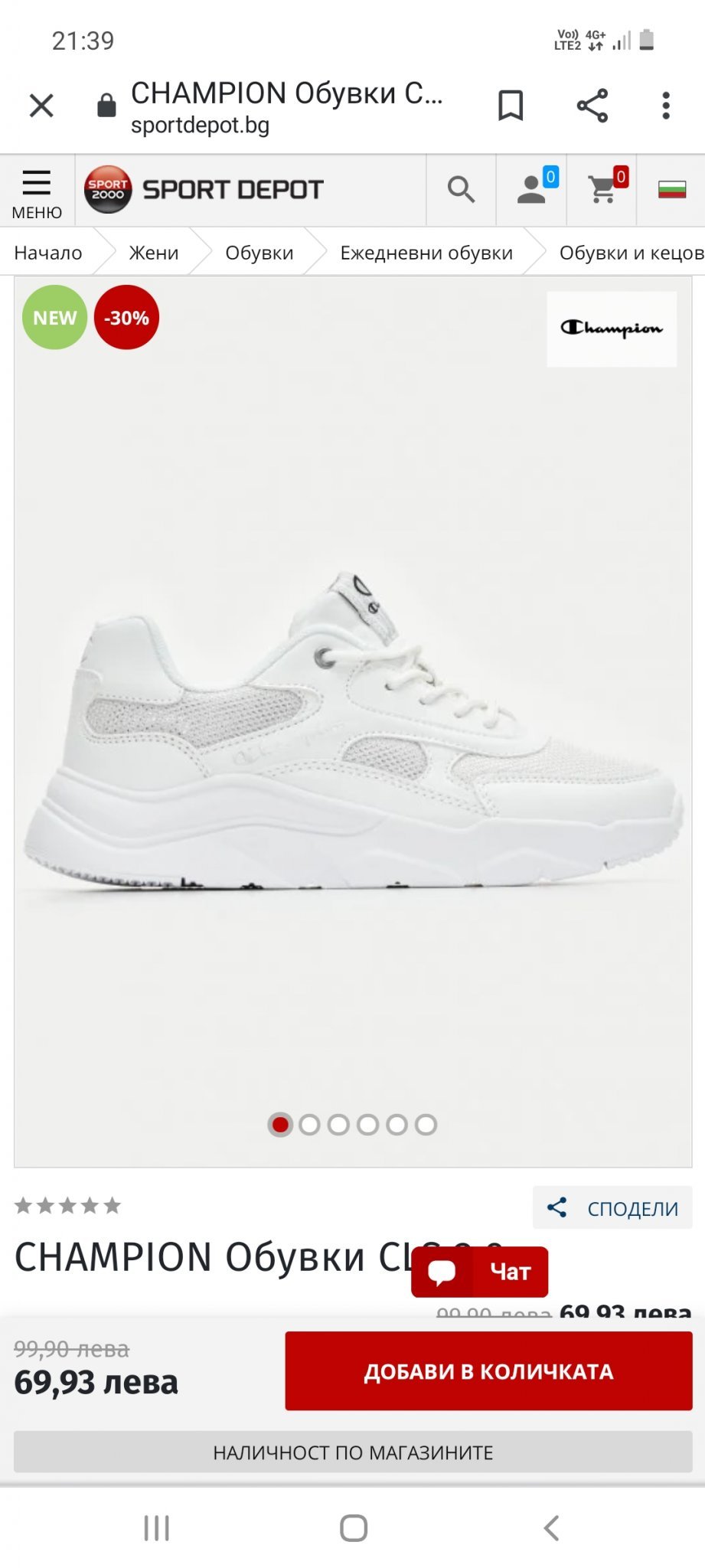Open the Обувки breadcrumb
This screenshot has width=705, height=1568.
(259, 253)
